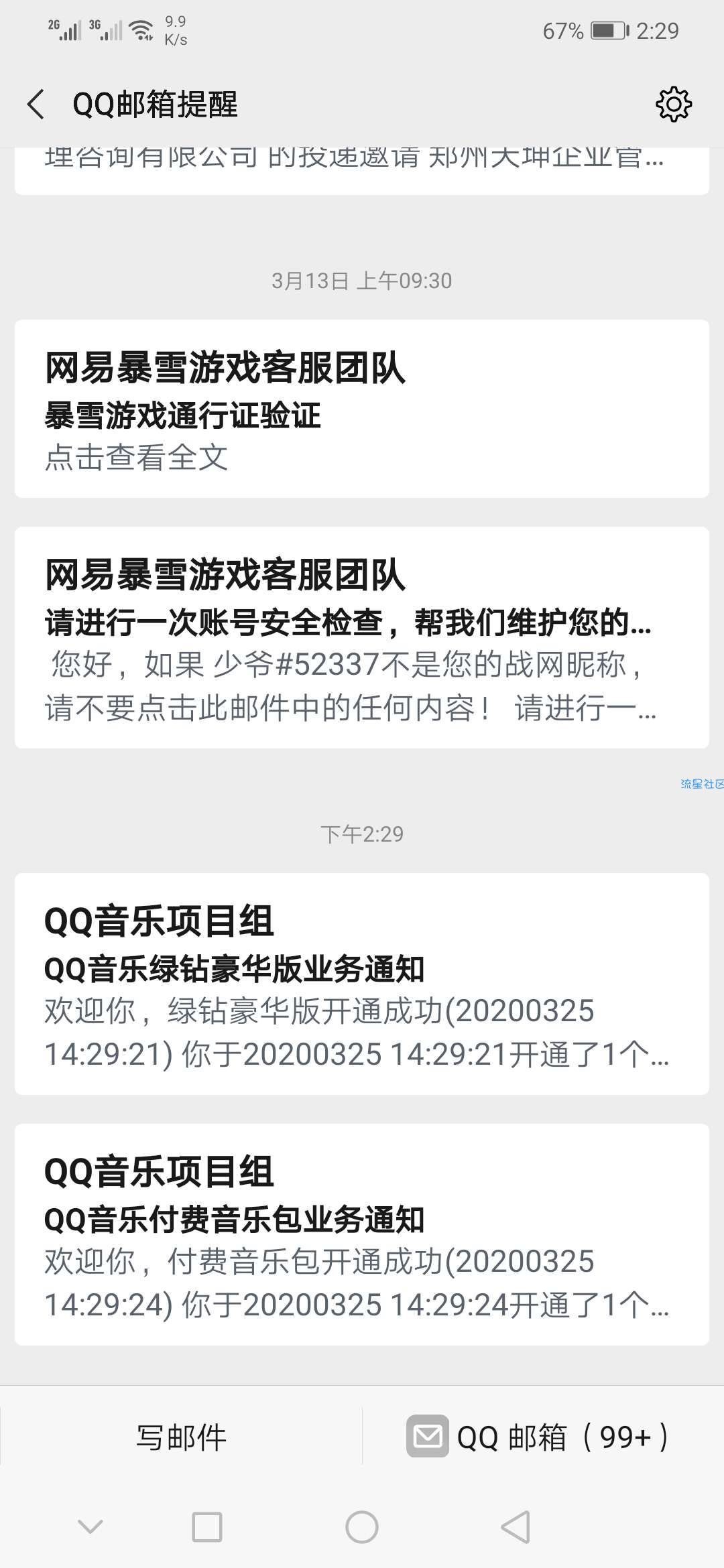Open the 暴雪游戏通行证验证 email
Screen dimensions: 724x1568
point(362,409)
